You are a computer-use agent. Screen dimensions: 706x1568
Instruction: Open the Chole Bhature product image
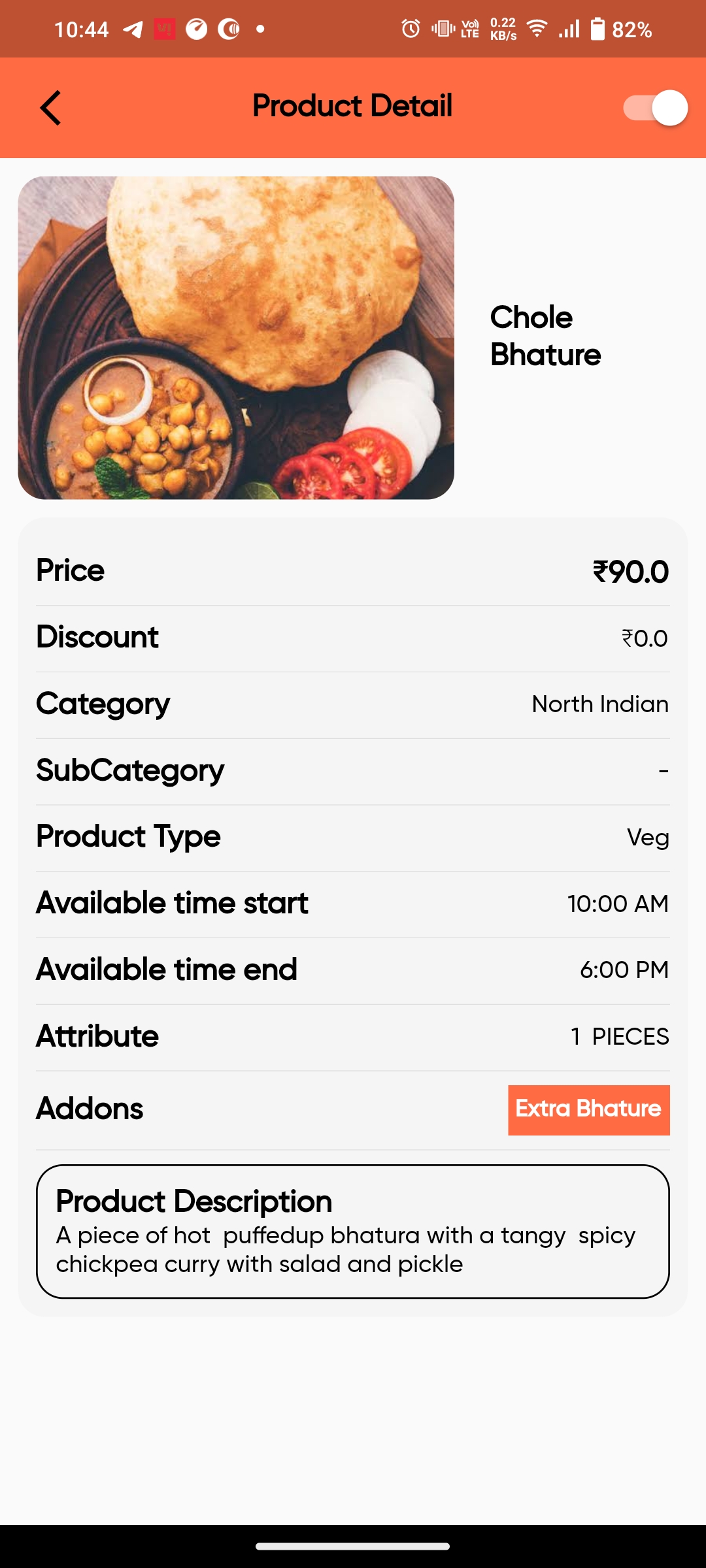(236, 338)
